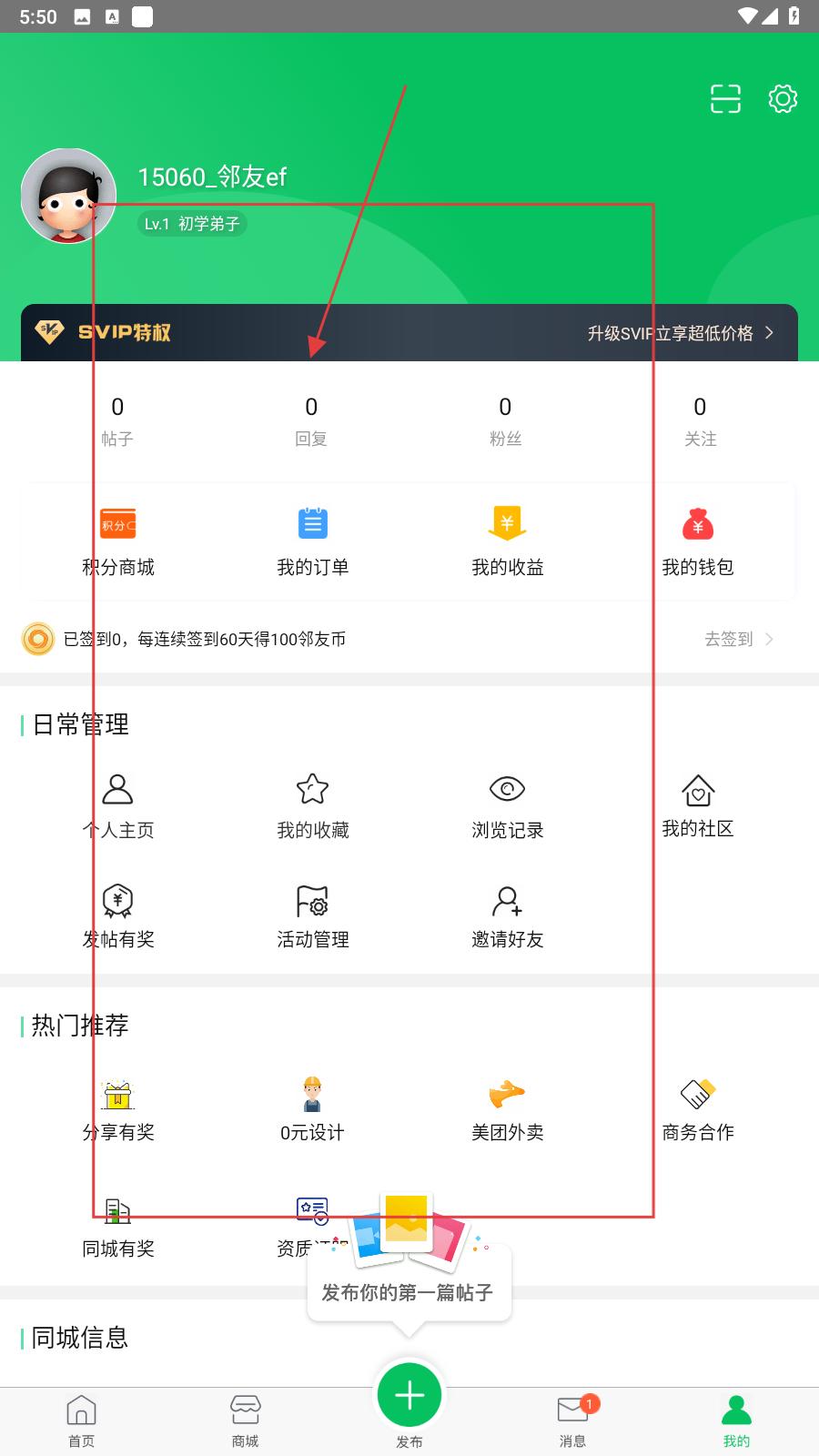Open the SVIP特权 upgrade banner
Viewport: 819px width, 1456px height.
(x=409, y=332)
